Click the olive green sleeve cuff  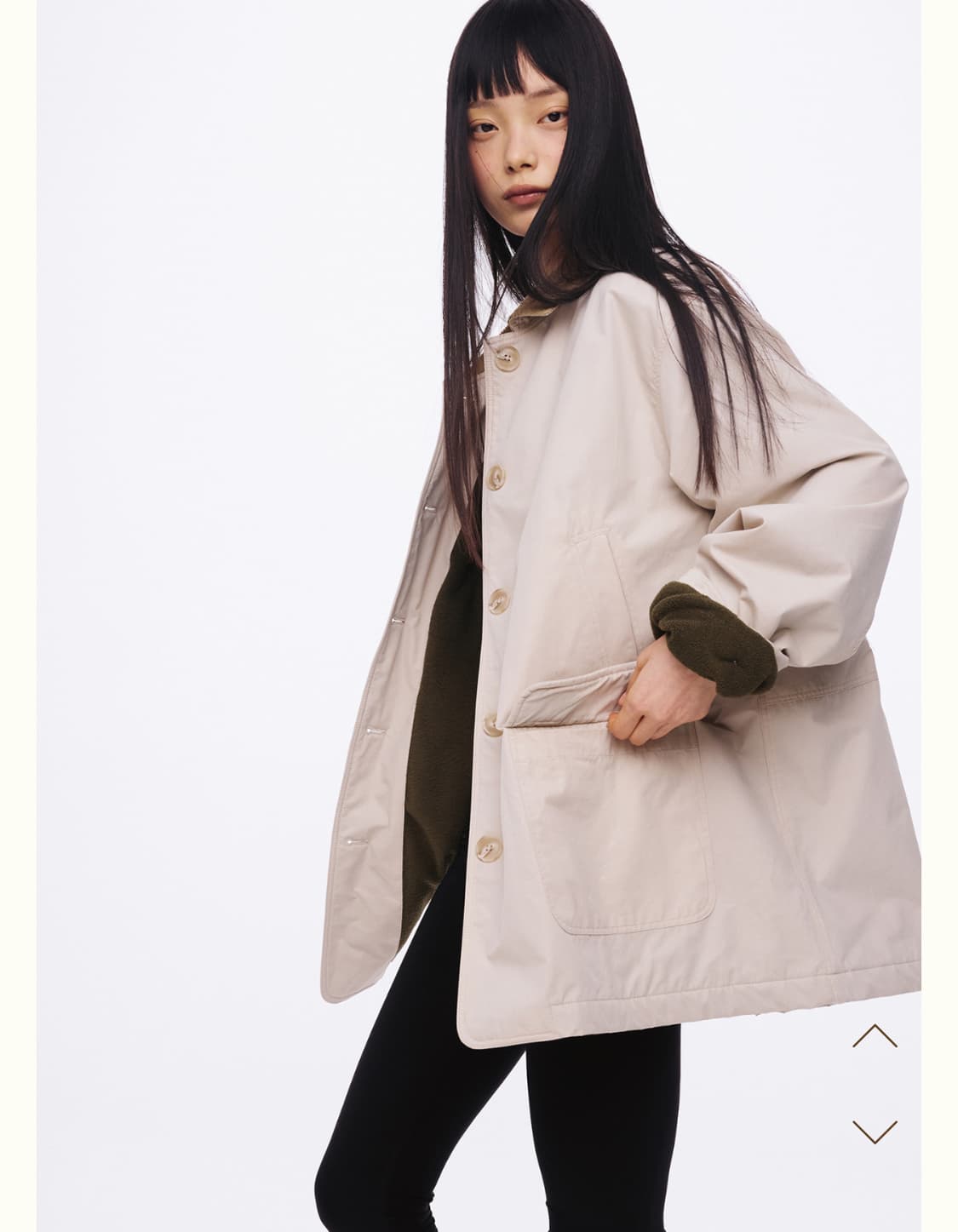click(x=707, y=630)
